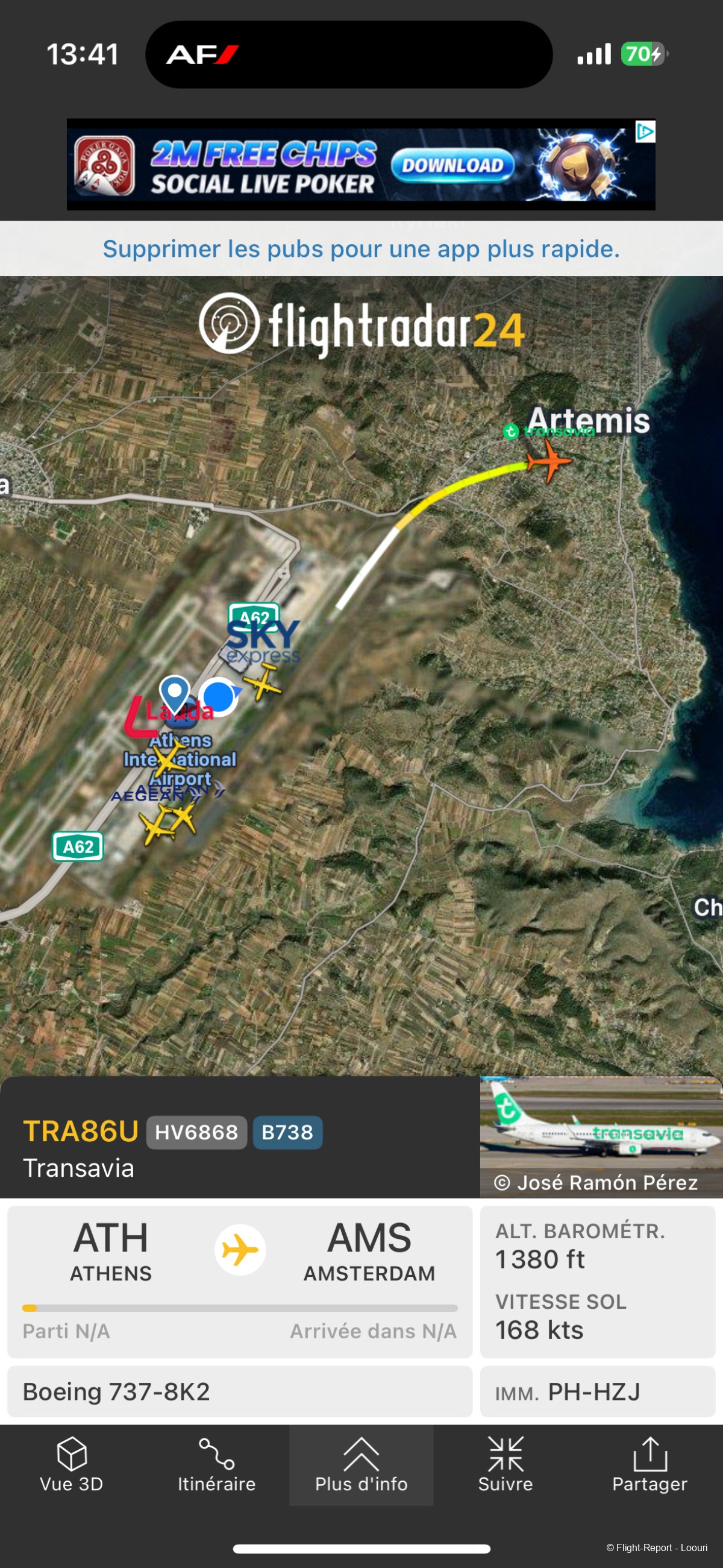Image resolution: width=723 pixels, height=1568 pixels.
Task: Open the Transavia aircraft photo
Action: coord(600,1135)
